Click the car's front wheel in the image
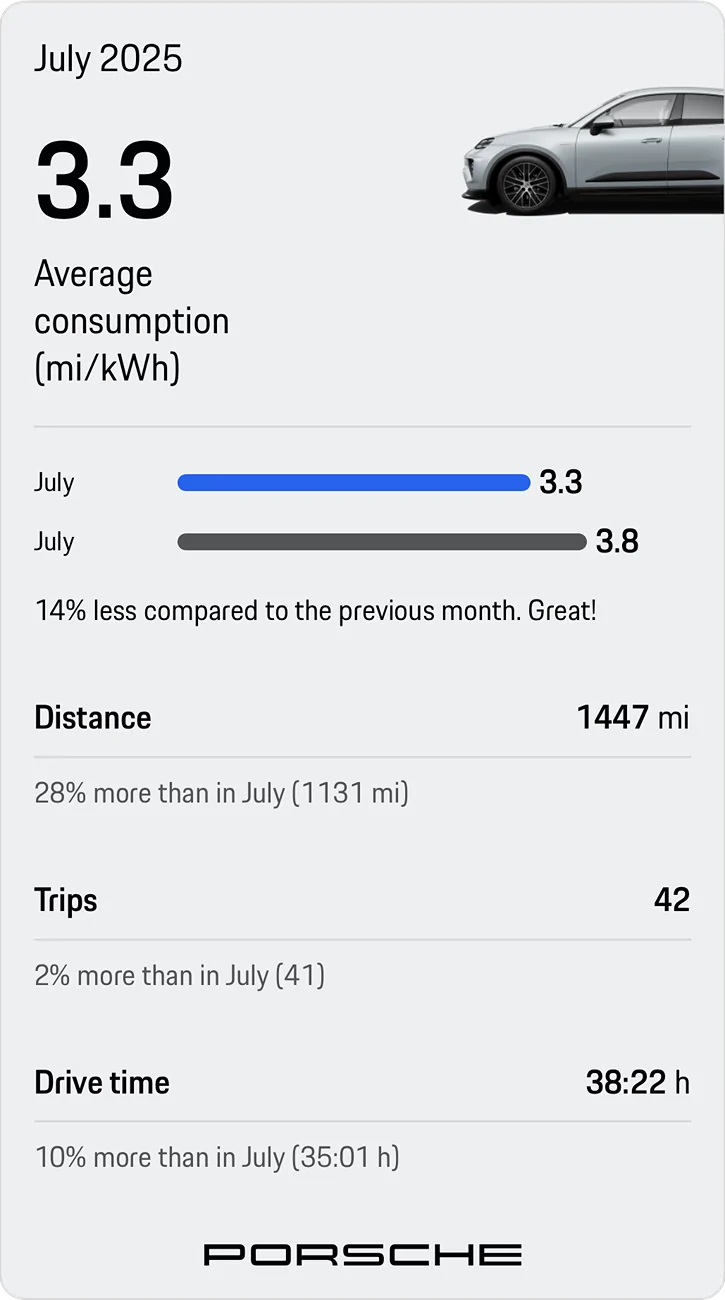Screen dimensions: 725x1300 click(524, 185)
